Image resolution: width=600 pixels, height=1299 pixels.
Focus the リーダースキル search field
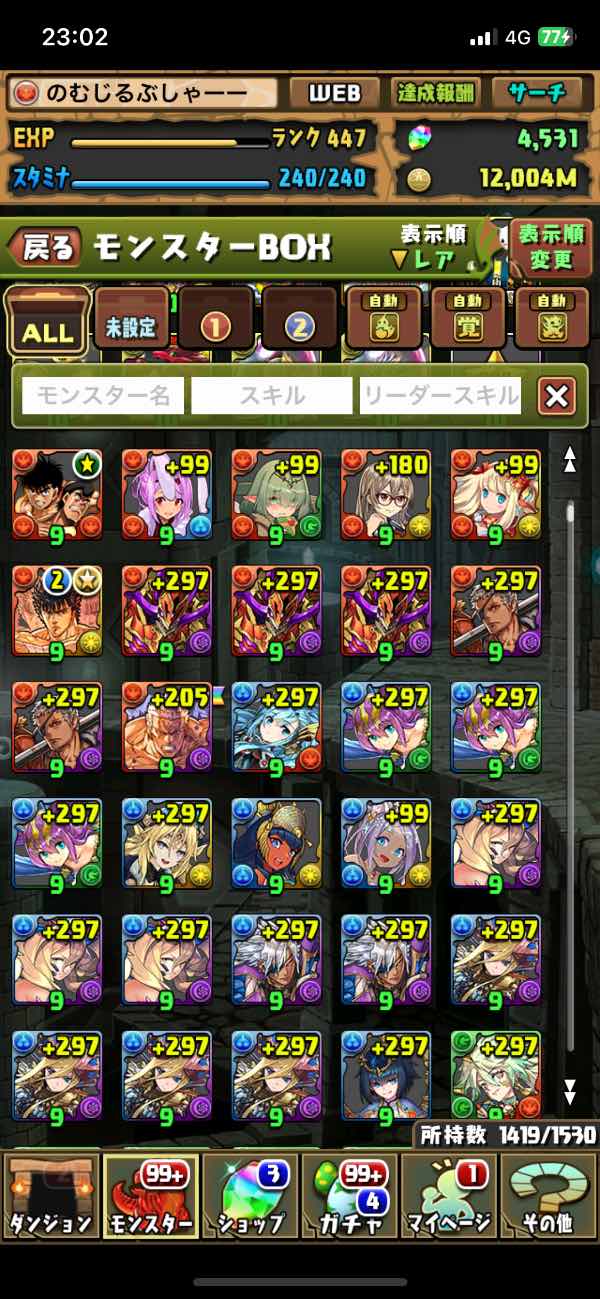(x=440, y=396)
